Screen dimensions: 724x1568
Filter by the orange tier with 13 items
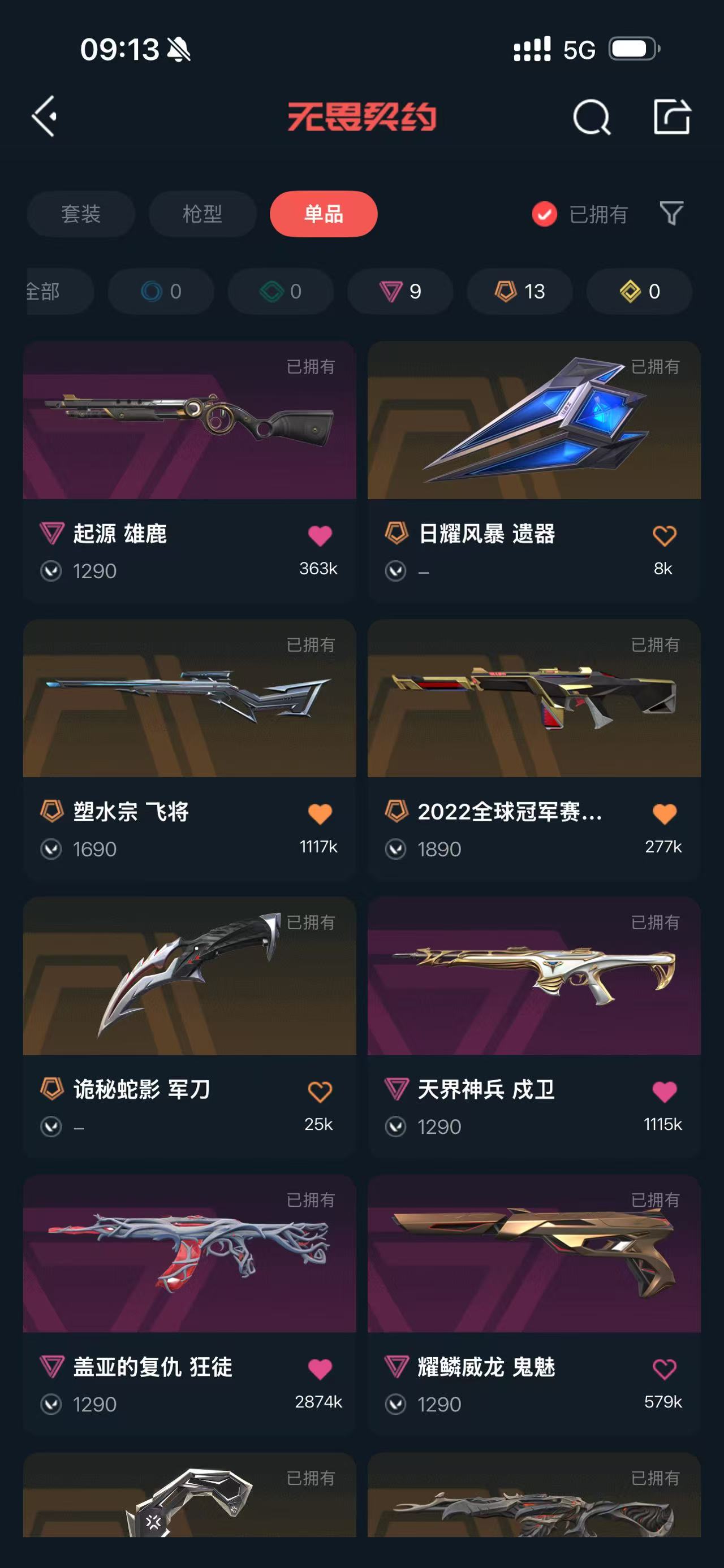(x=519, y=292)
